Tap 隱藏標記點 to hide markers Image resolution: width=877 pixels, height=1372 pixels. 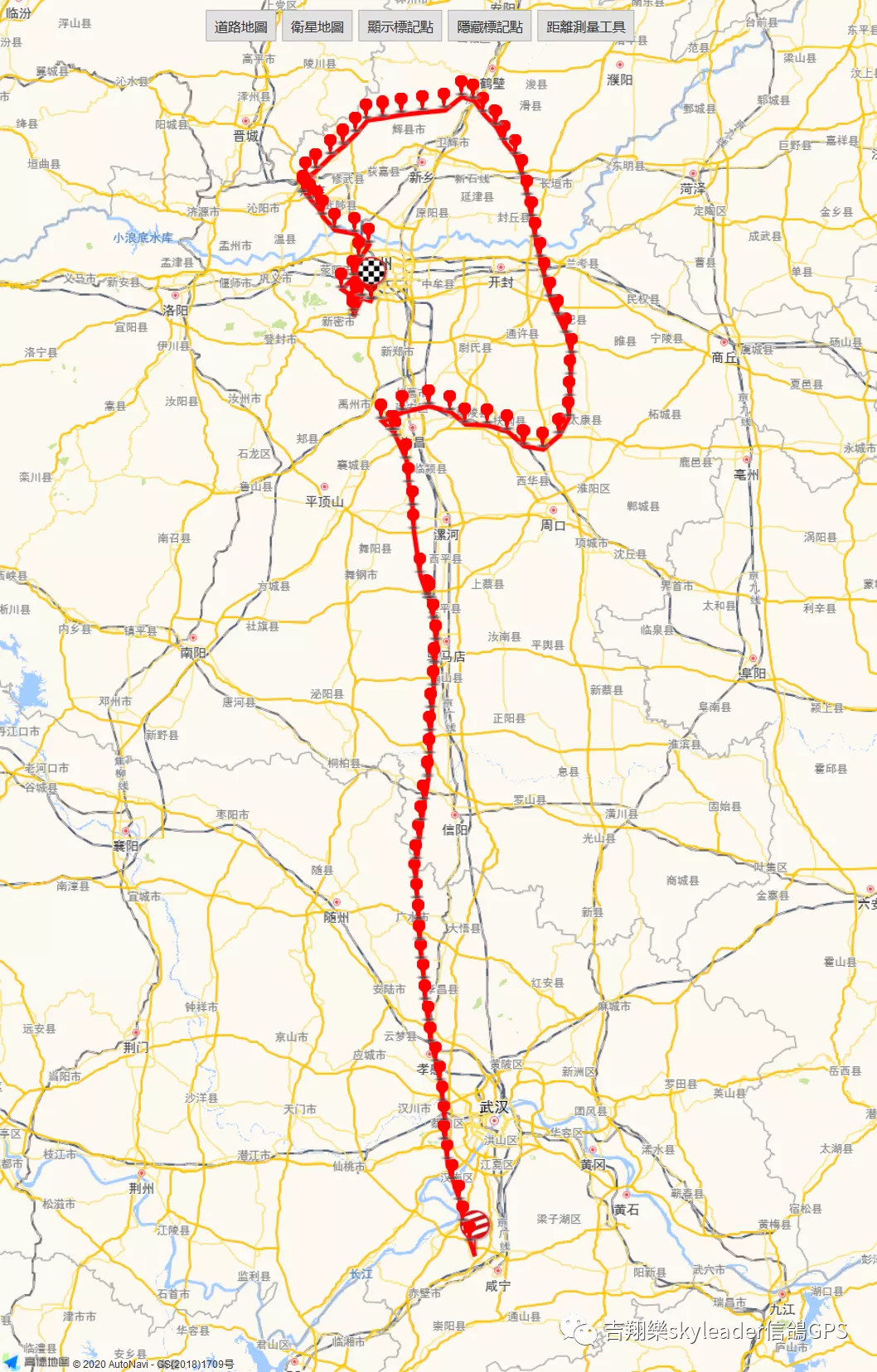point(490,27)
